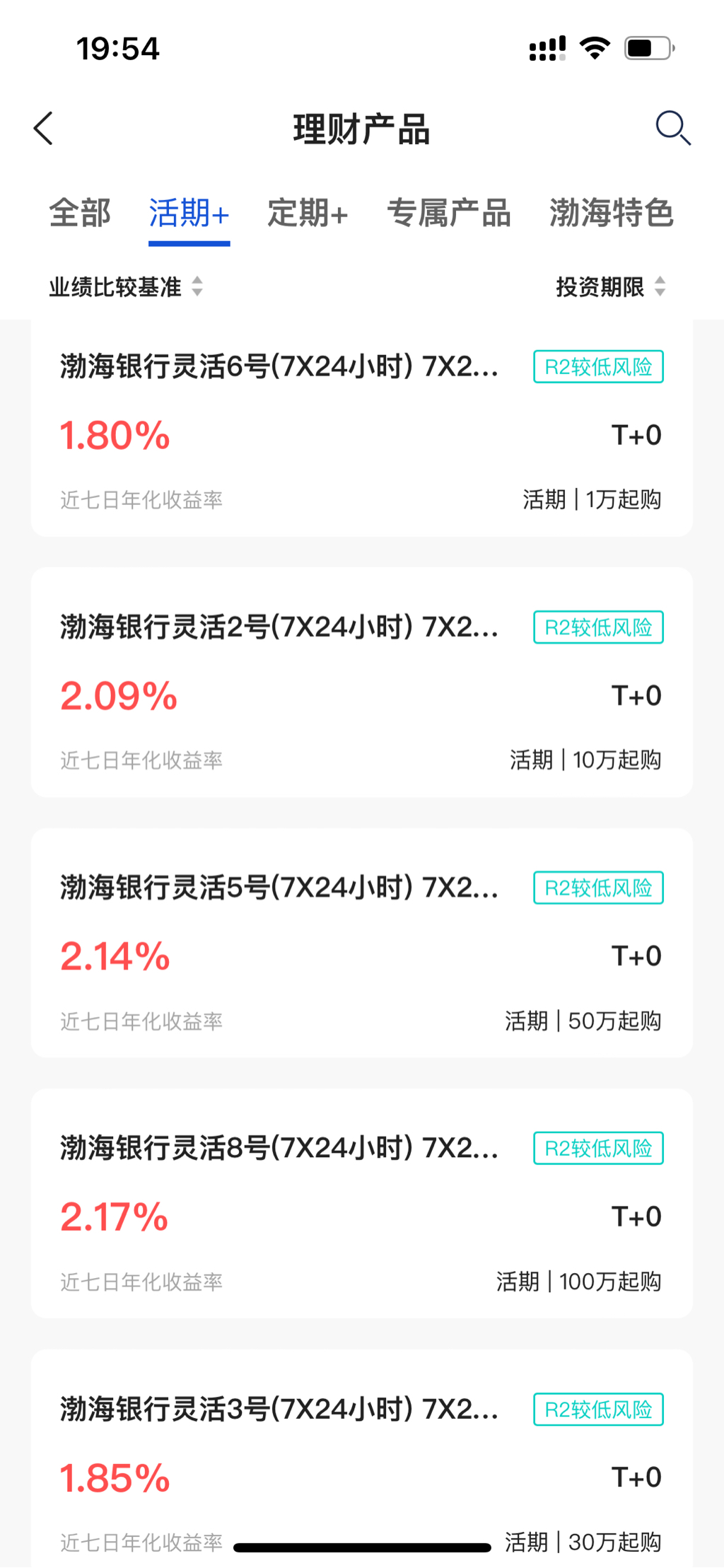View 渤海银行灵活5号 product details
This screenshot has height=1568, width=724.
click(x=361, y=943)
